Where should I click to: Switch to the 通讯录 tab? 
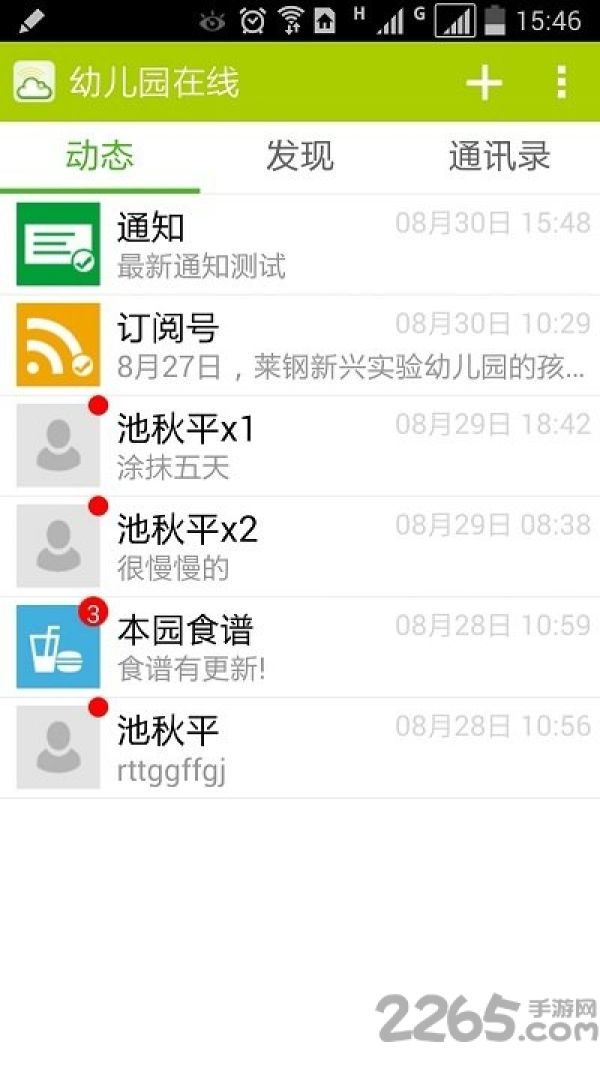[499, 156]
